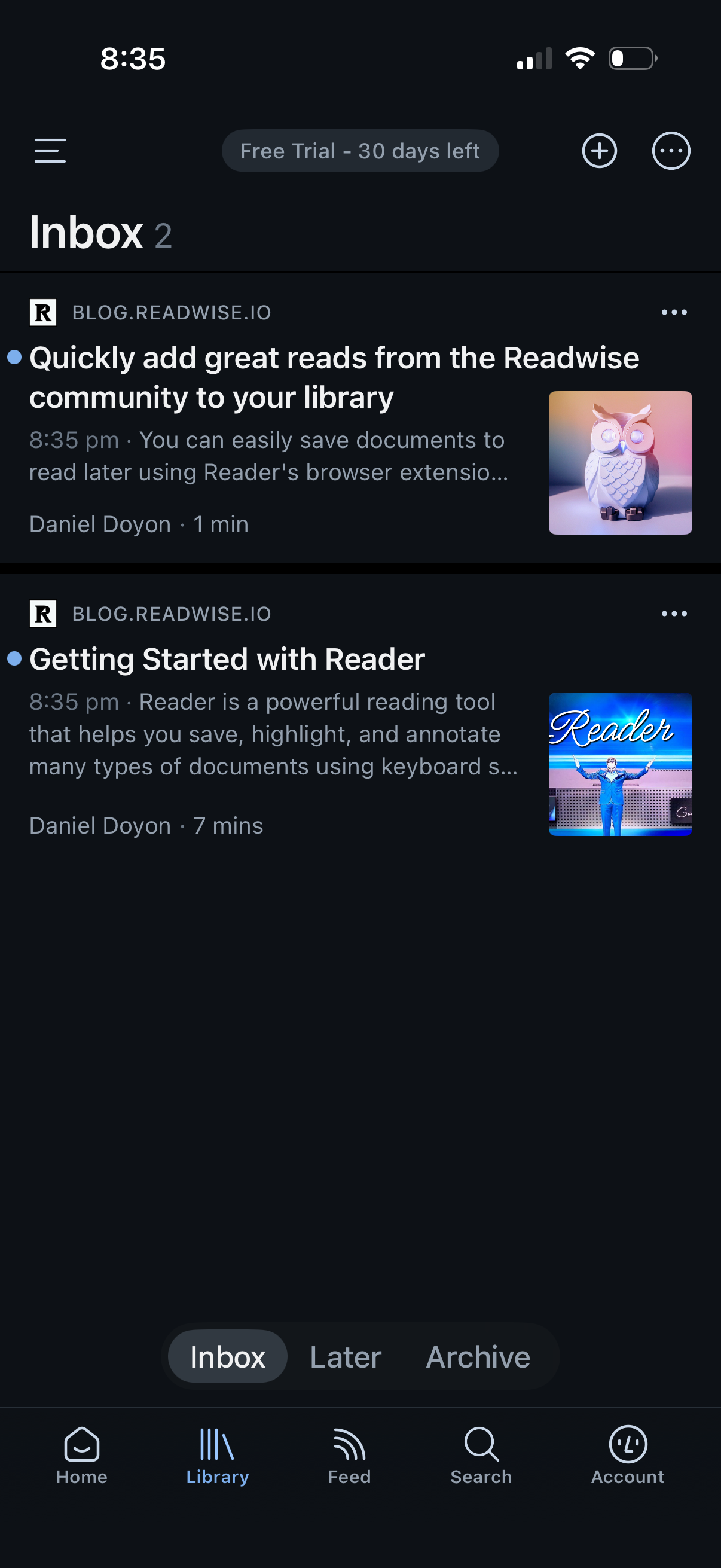Open options for the 'Getting Started with Reader' article

point(674,614)
